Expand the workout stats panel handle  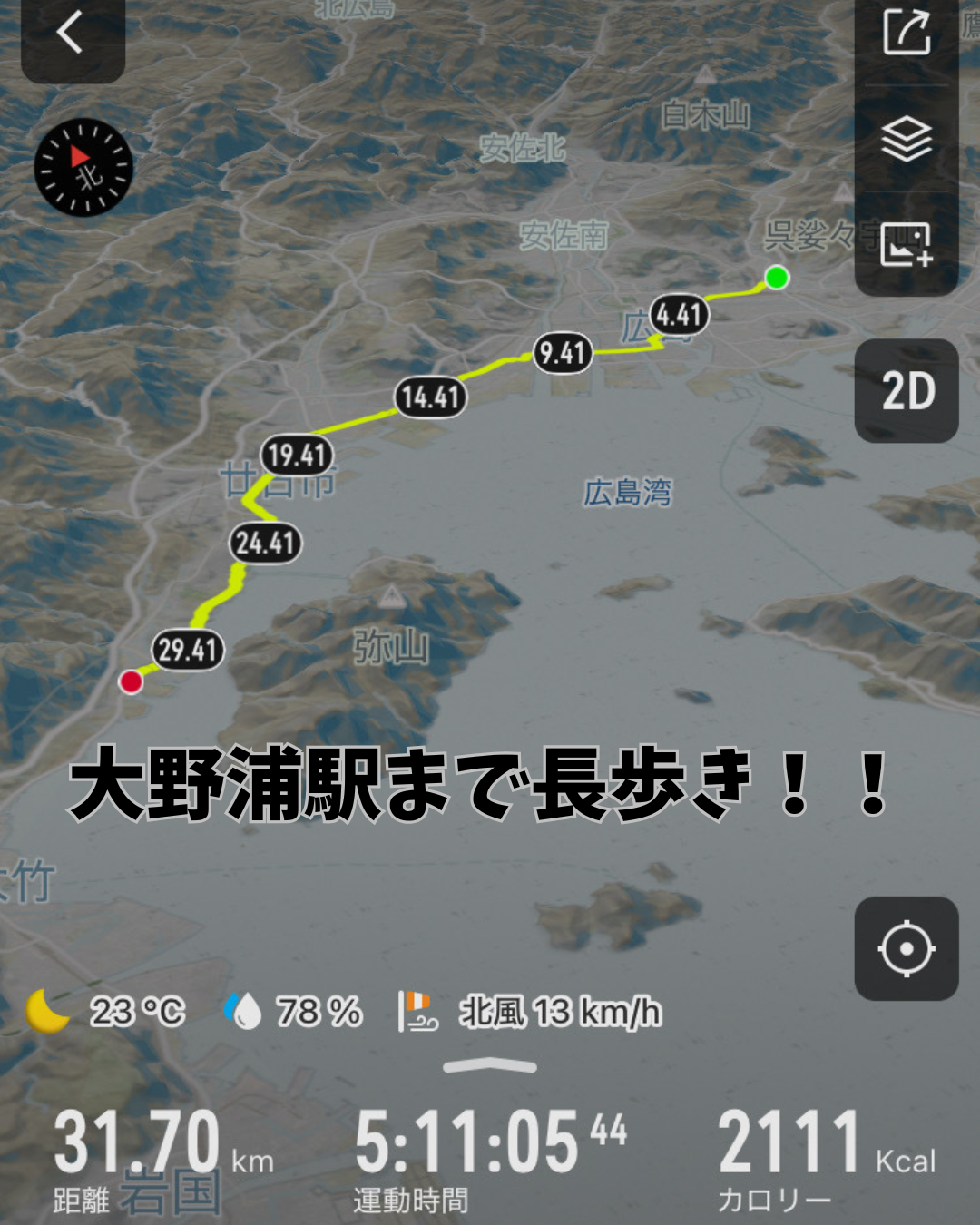[490, 1066]
